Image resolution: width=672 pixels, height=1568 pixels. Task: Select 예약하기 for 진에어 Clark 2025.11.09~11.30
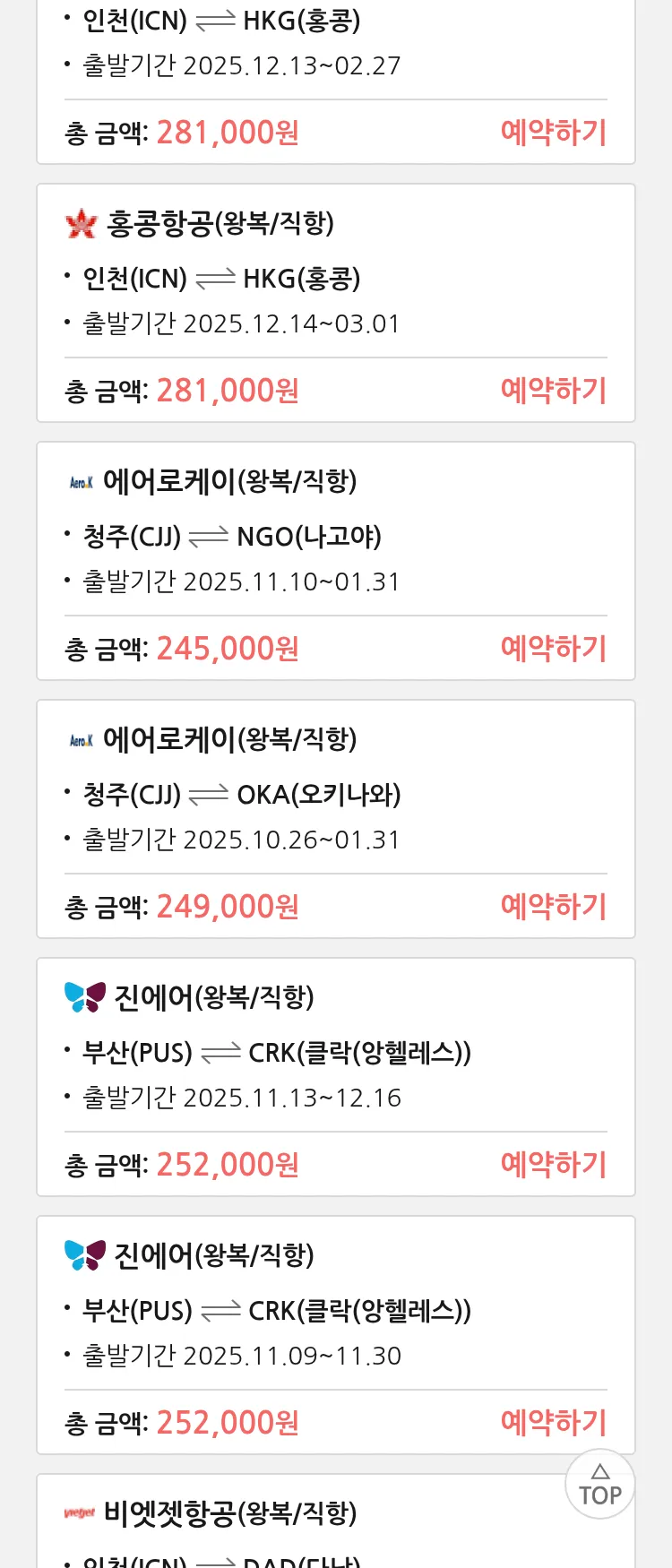pos(553,1423)
